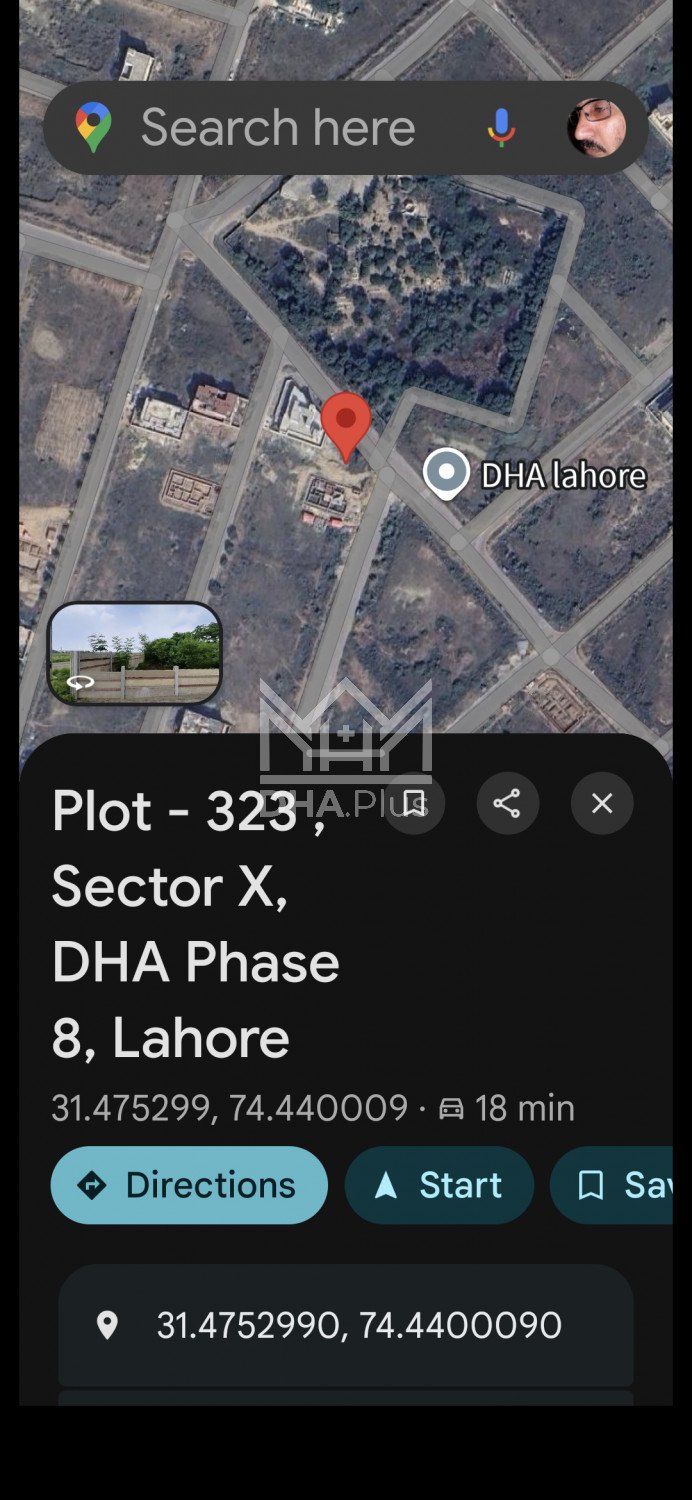Screen dimensions: 692x1500
Task: Start navigation to the plot
Action: click(439, 1185)
